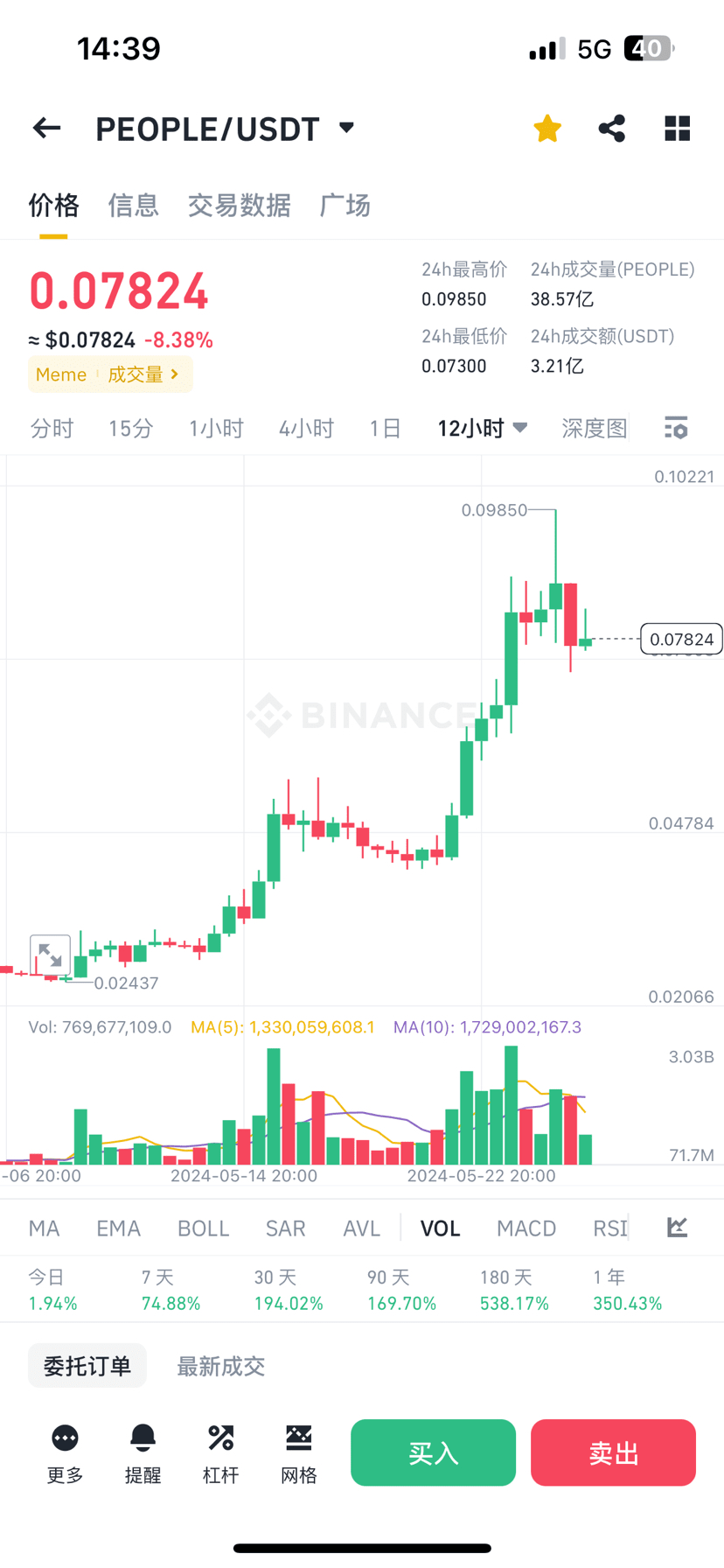Open the grid menu icon
The width and height of the screenshot is (724, 1568).
click(678, 129)
